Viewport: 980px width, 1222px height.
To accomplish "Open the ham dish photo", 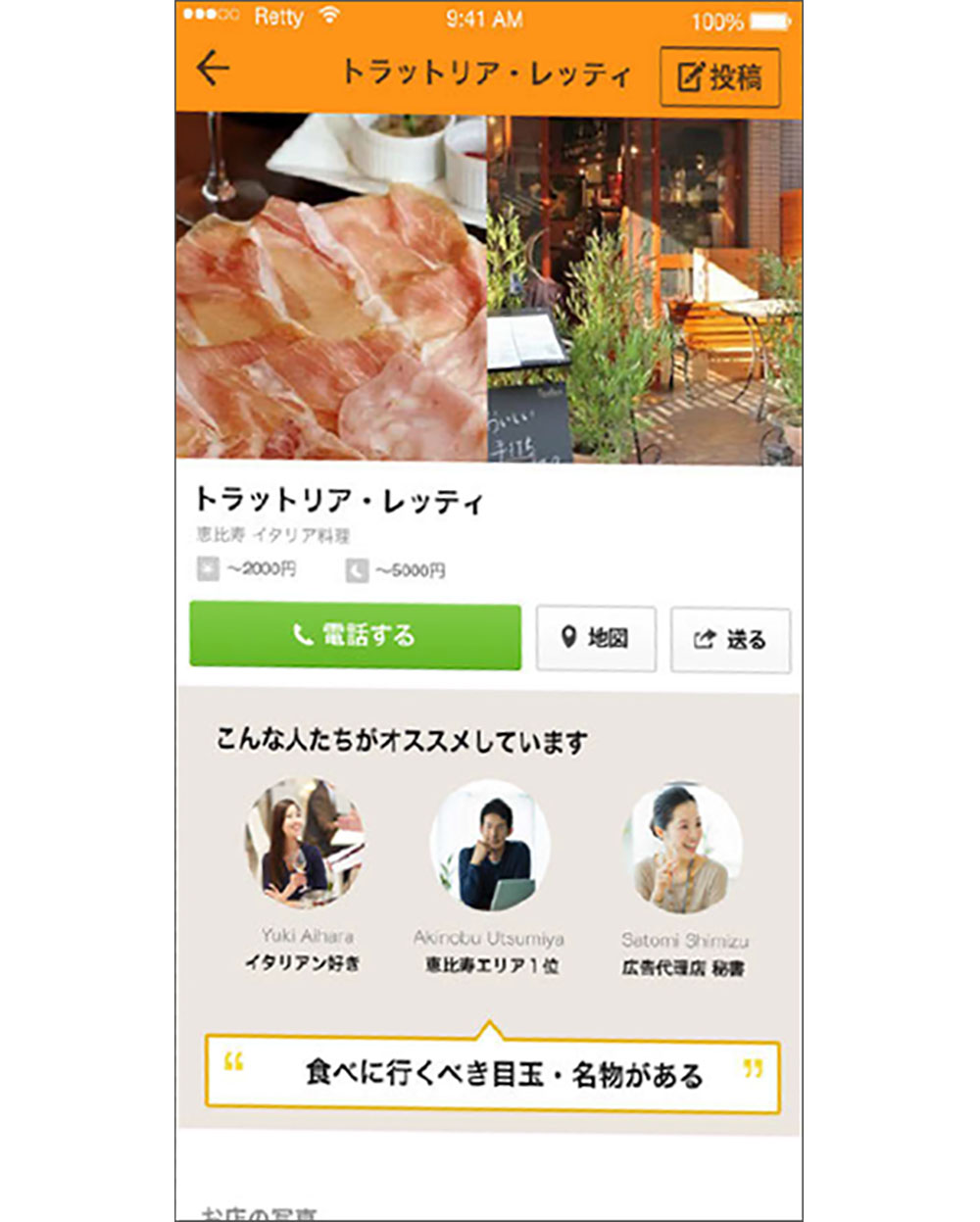I will [x=330, y=289].
